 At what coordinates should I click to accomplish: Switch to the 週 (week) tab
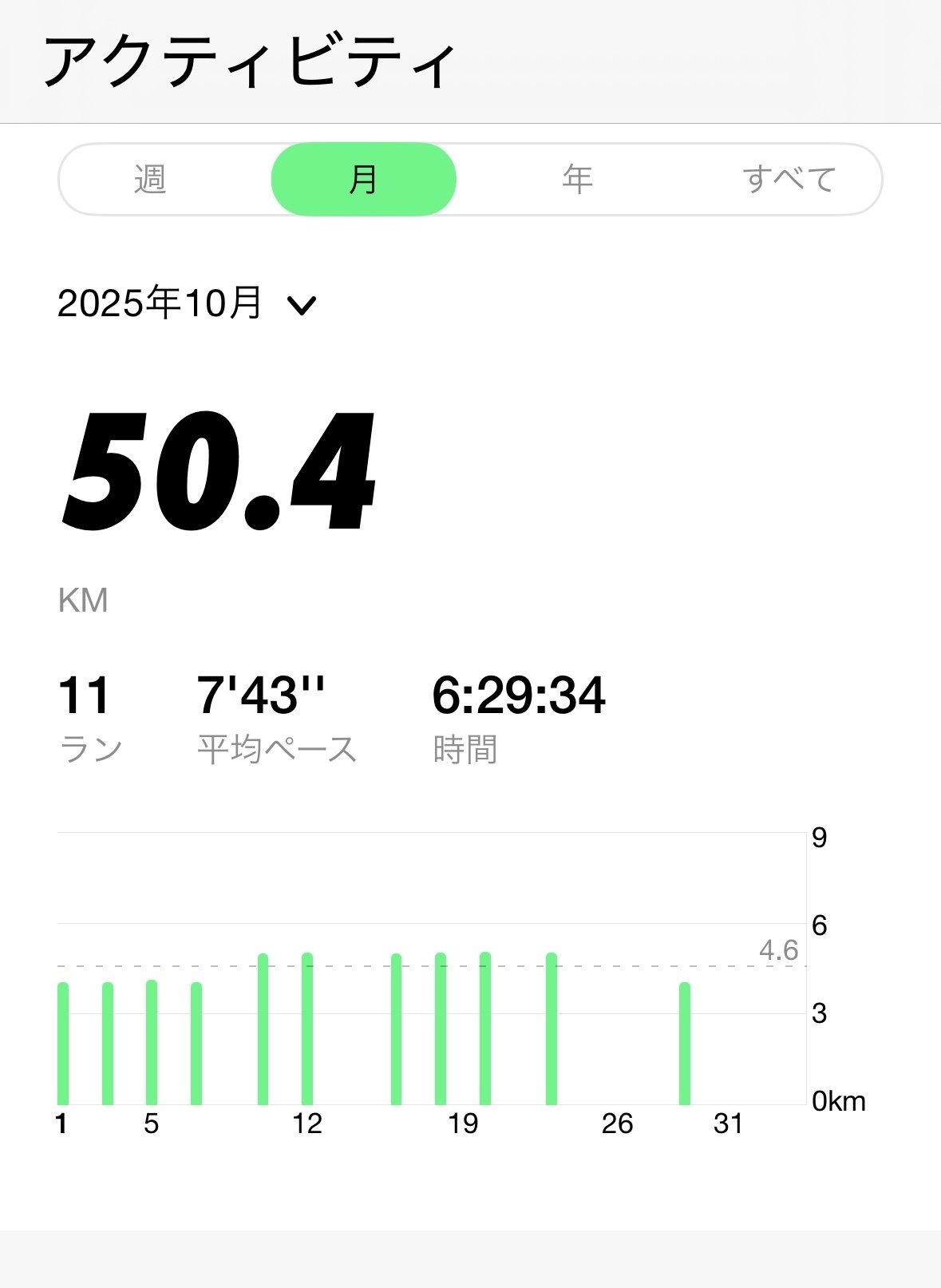[x=150, y=180]
